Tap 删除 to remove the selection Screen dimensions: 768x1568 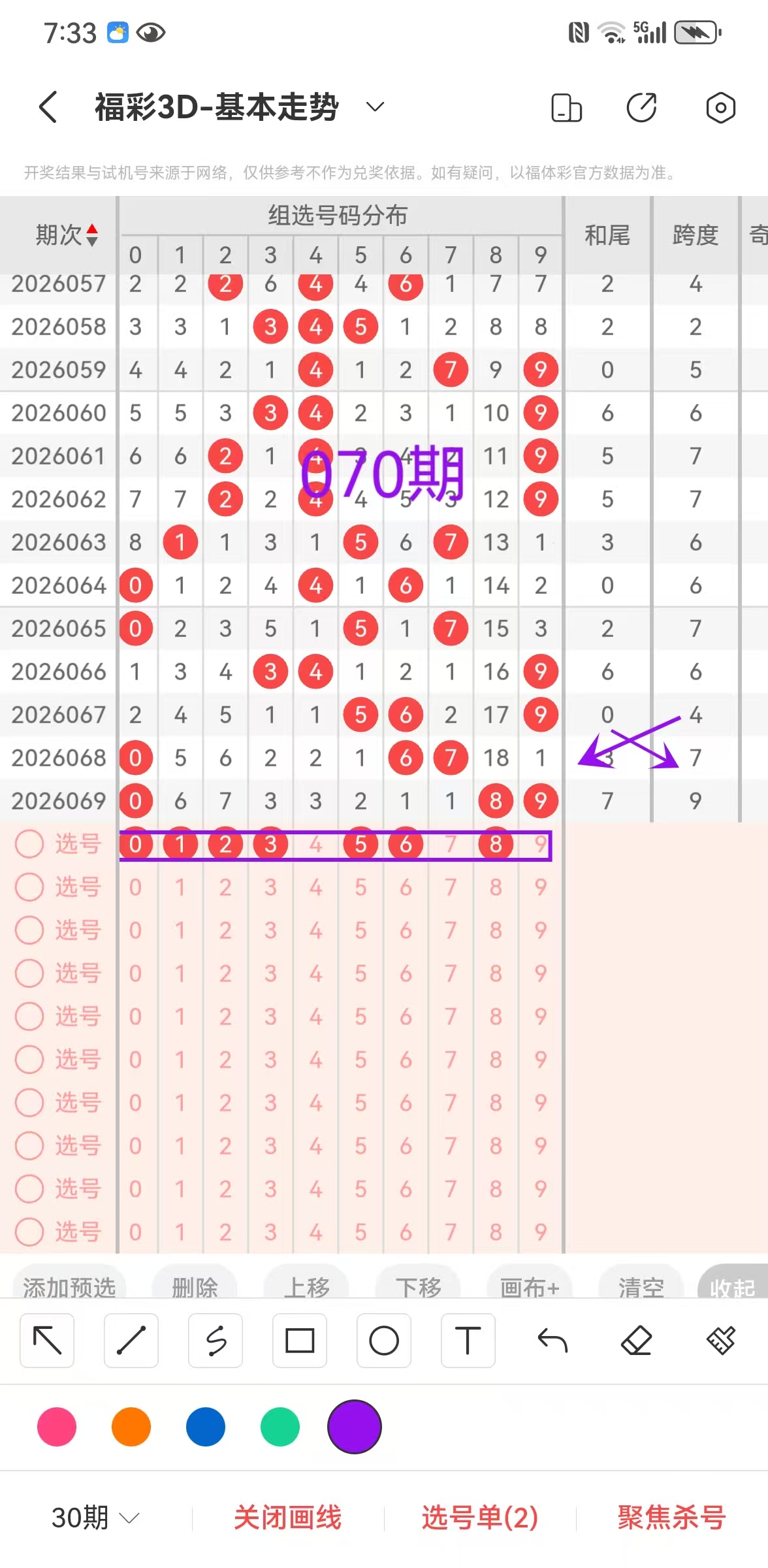(195, 1286)
